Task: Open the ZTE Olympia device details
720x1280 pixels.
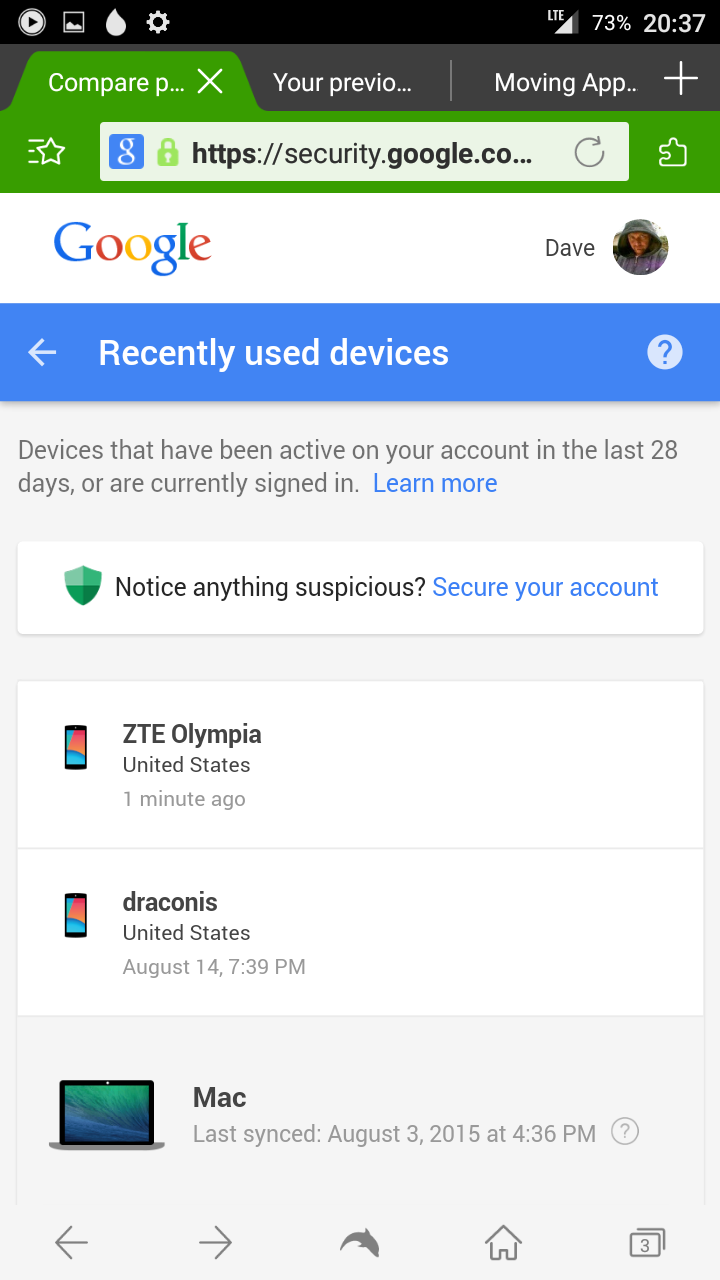Action: pyautogui.click(x=360, y=765)
